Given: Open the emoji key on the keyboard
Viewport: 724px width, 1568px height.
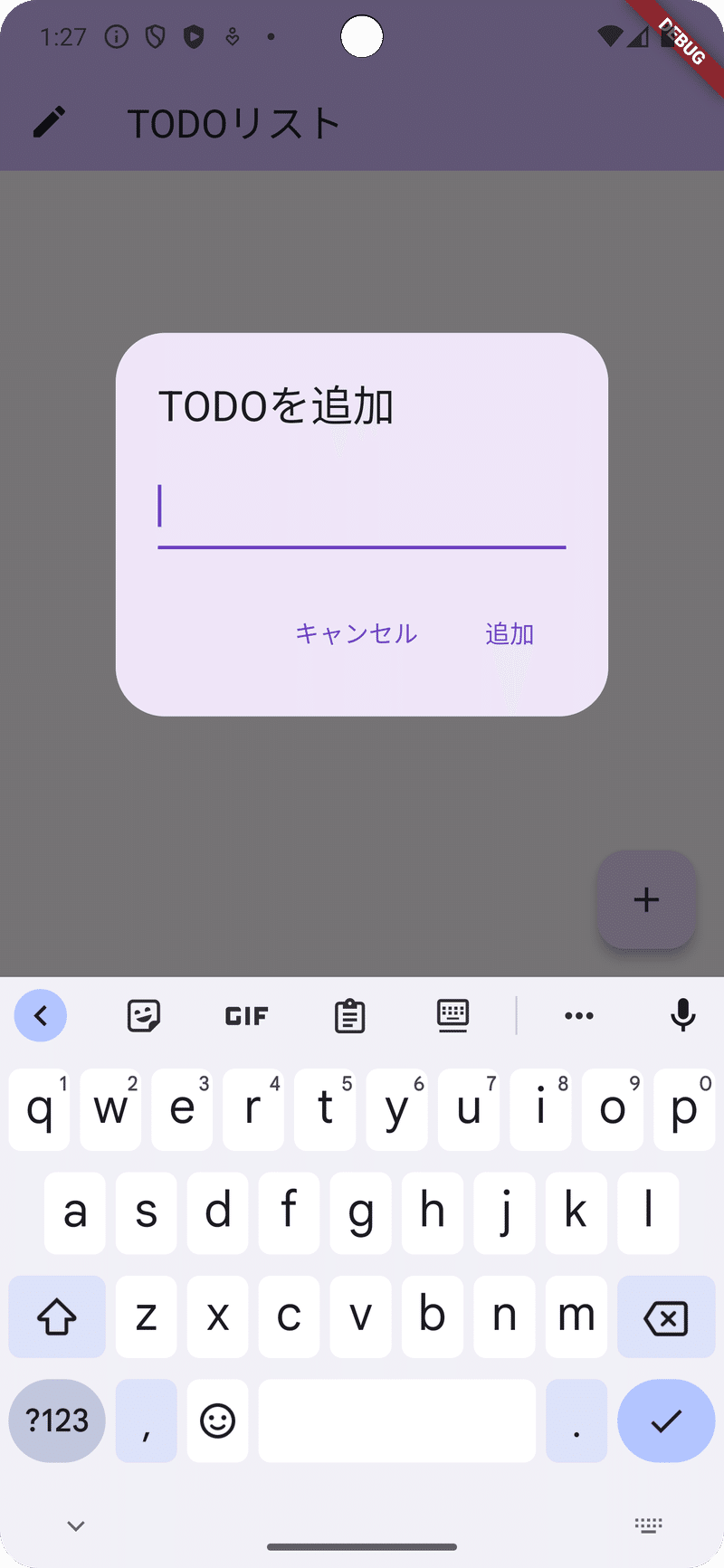Looking at the screenshot, I should (217, 1421).
